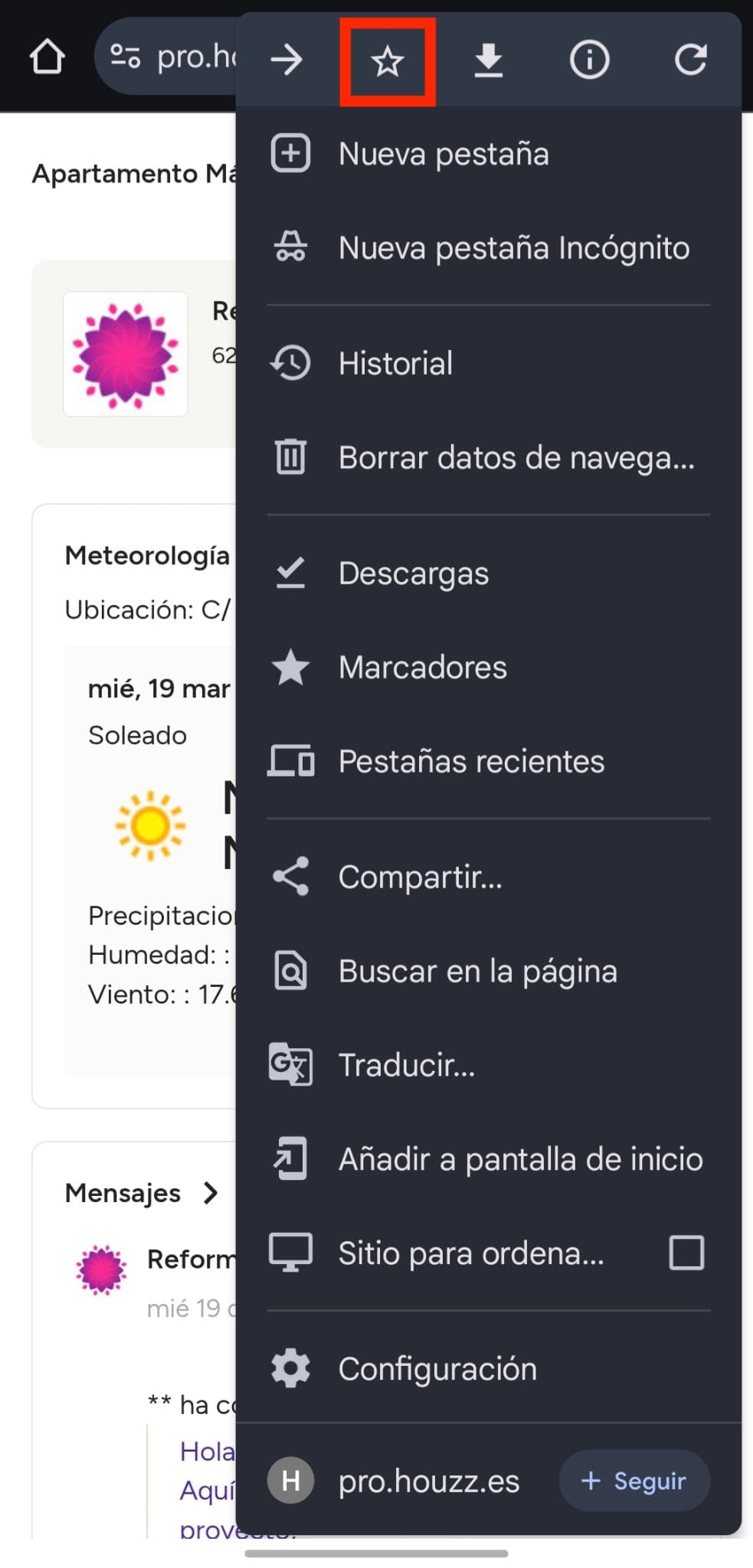Select Añadir a pantalla de inicio

(520, 1159)
